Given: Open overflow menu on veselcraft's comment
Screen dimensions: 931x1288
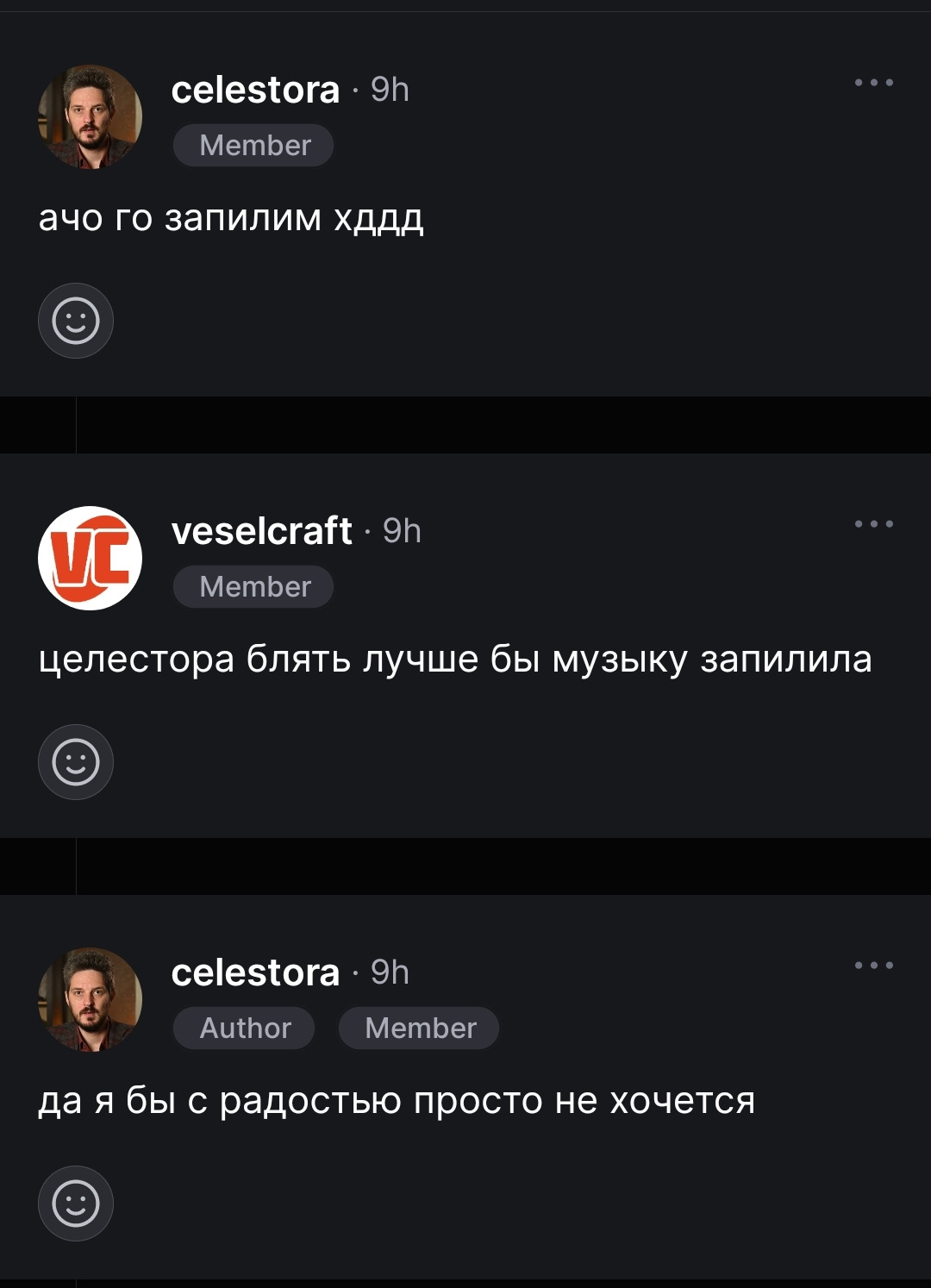Looking at the screenshot, I should [x=873, y=524].
